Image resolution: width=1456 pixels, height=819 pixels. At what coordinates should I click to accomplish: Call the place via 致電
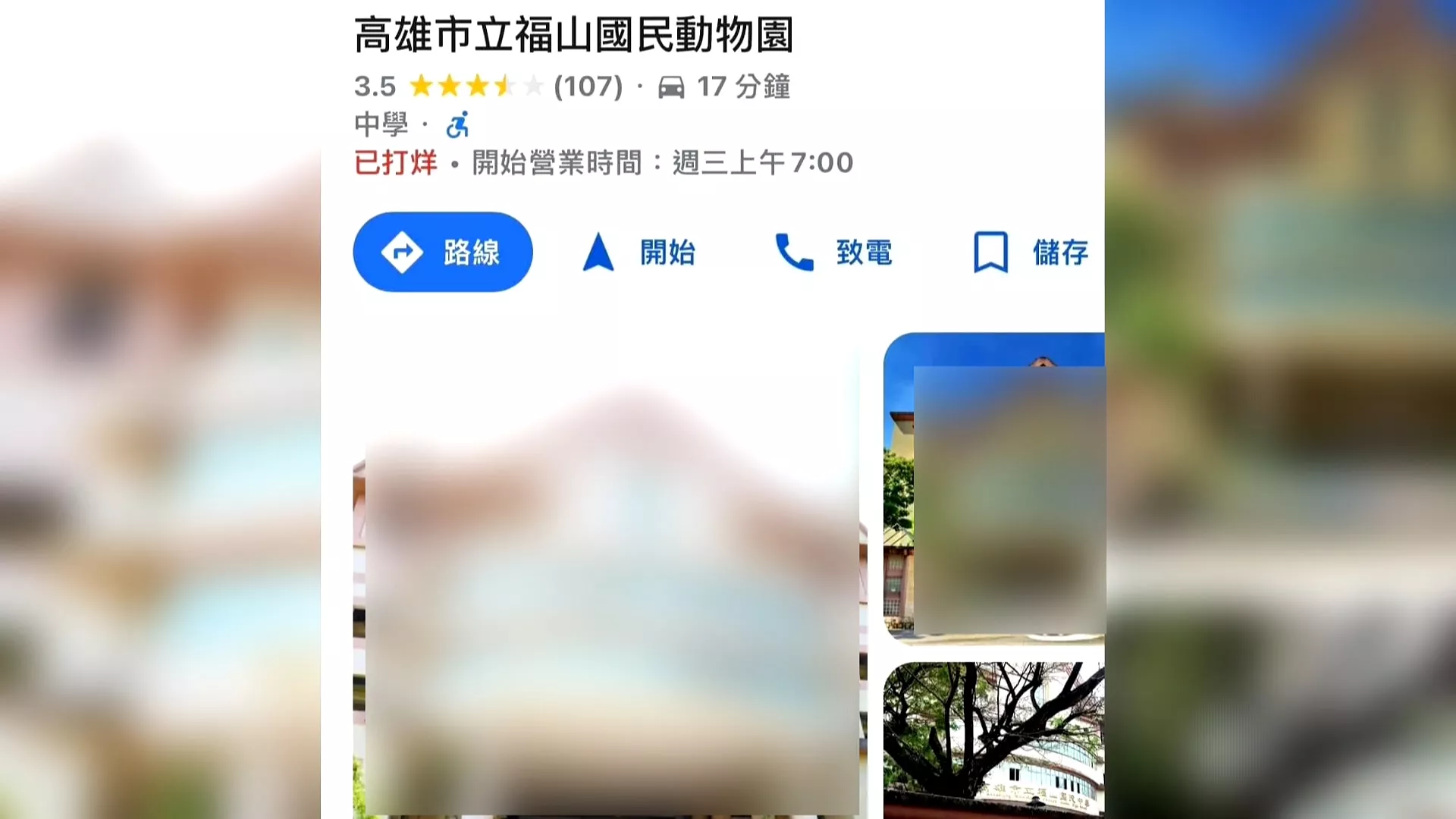(834, 252)
